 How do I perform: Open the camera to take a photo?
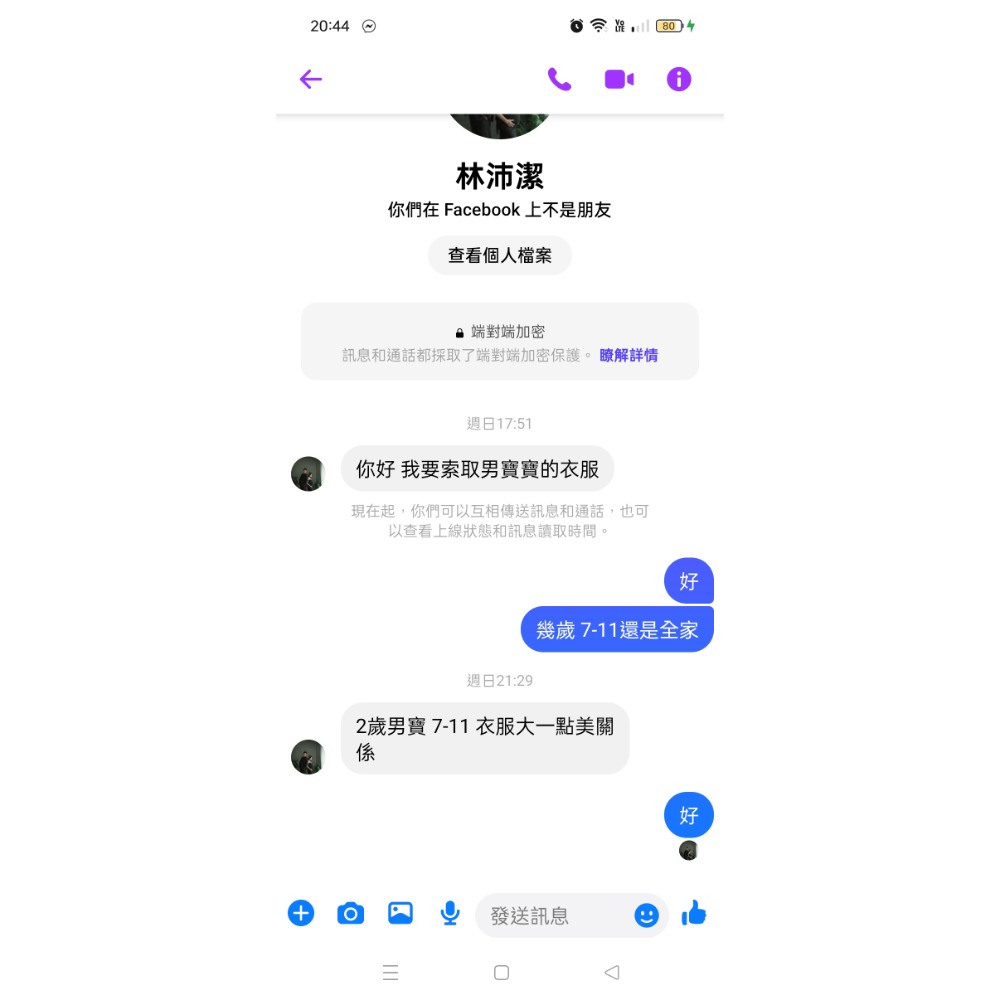coord(350,913)
